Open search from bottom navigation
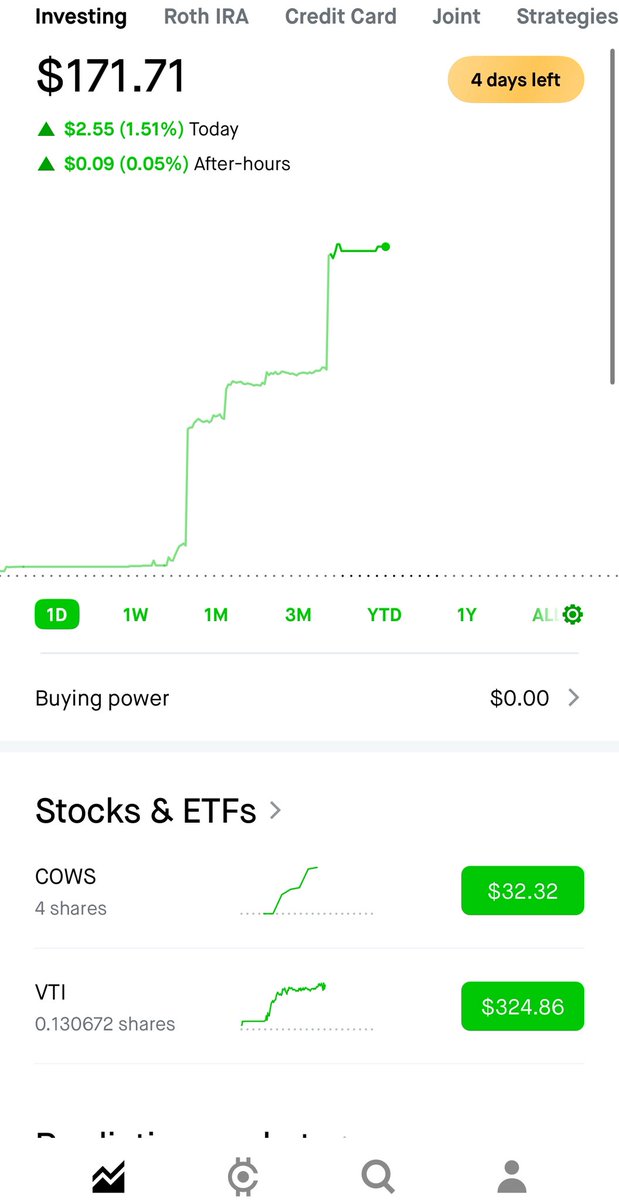 377,1177
